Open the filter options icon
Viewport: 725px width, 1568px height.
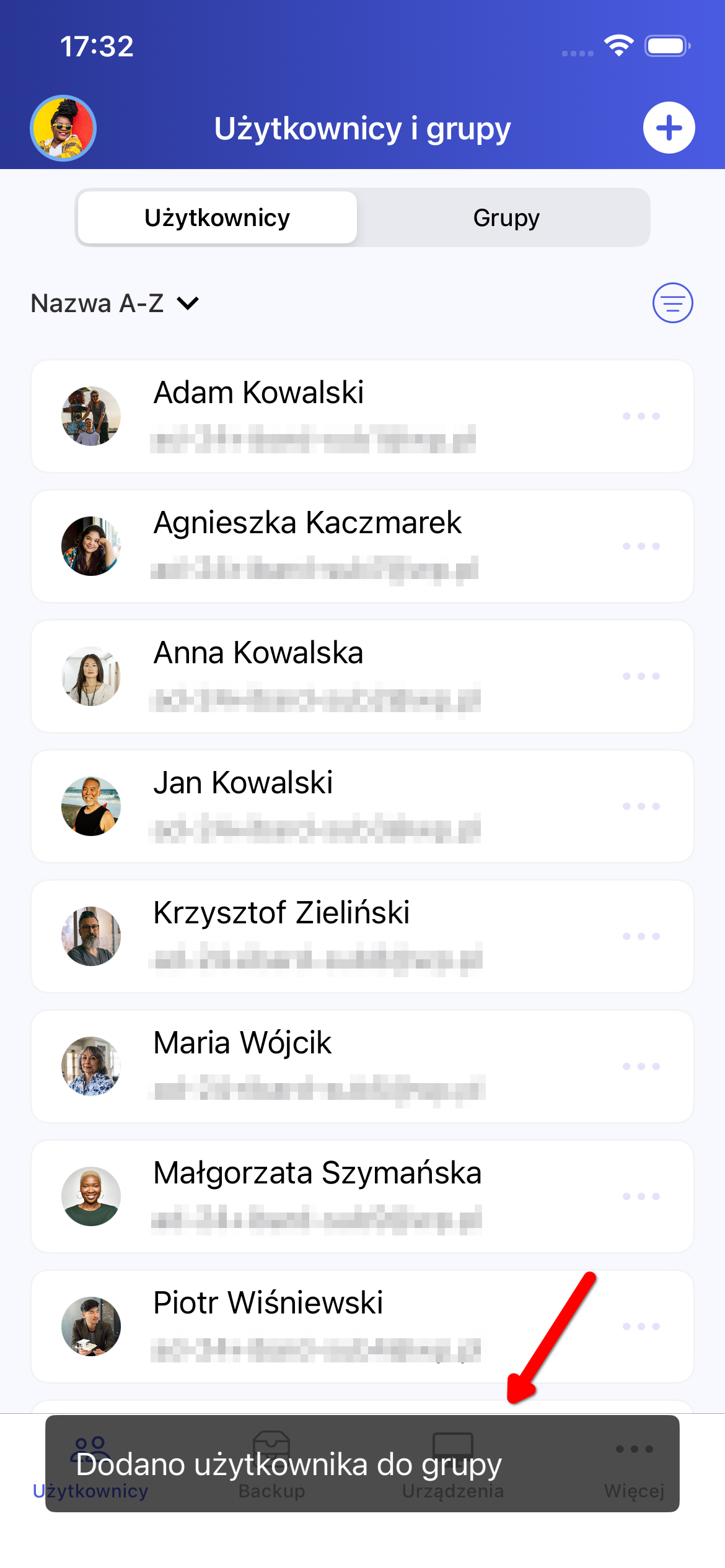point(672,303)
